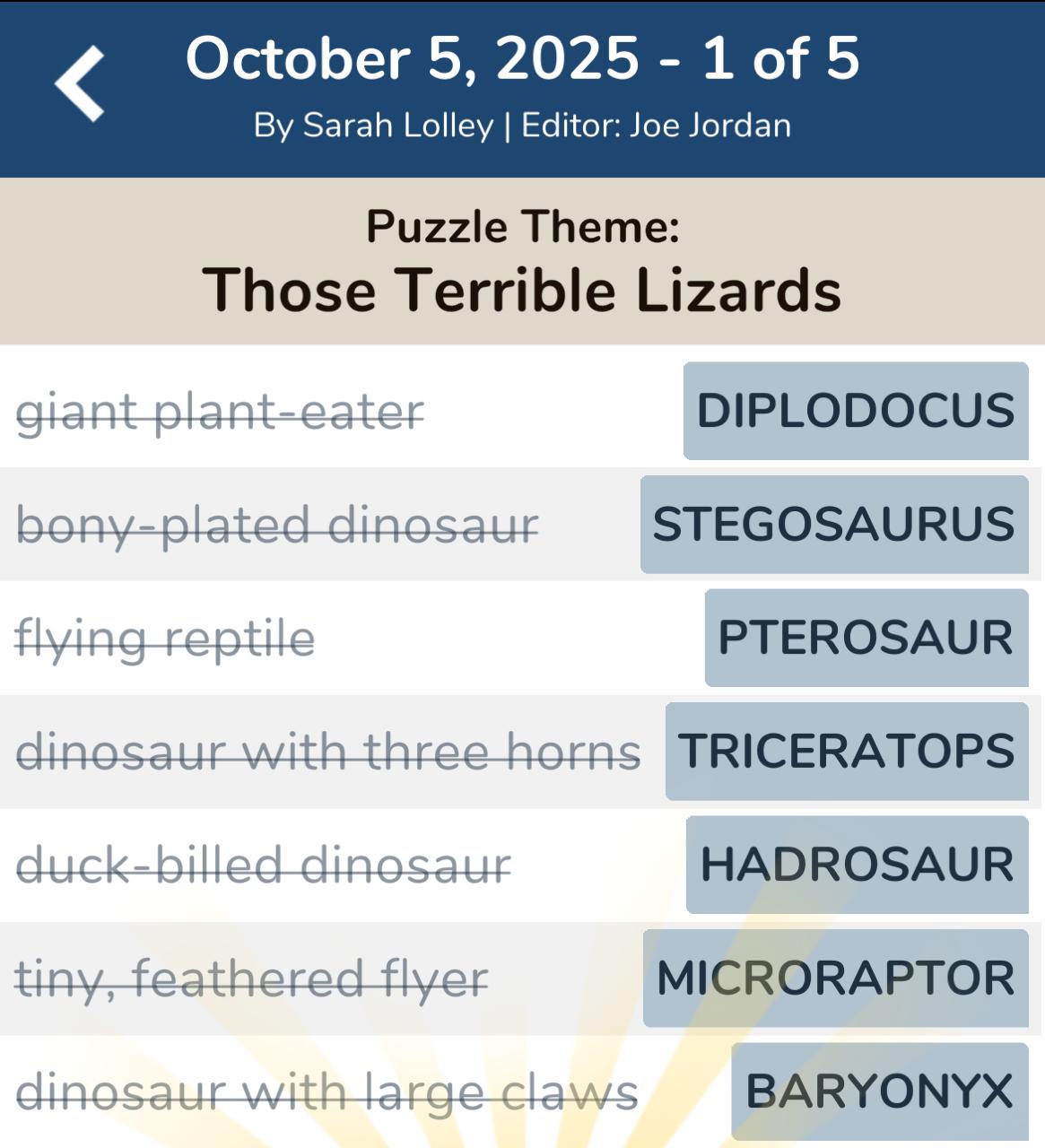Select the TRICERATOPS answer chip
The height and width of the screenshot is (1148, 1045).
[x=846, y=752]
